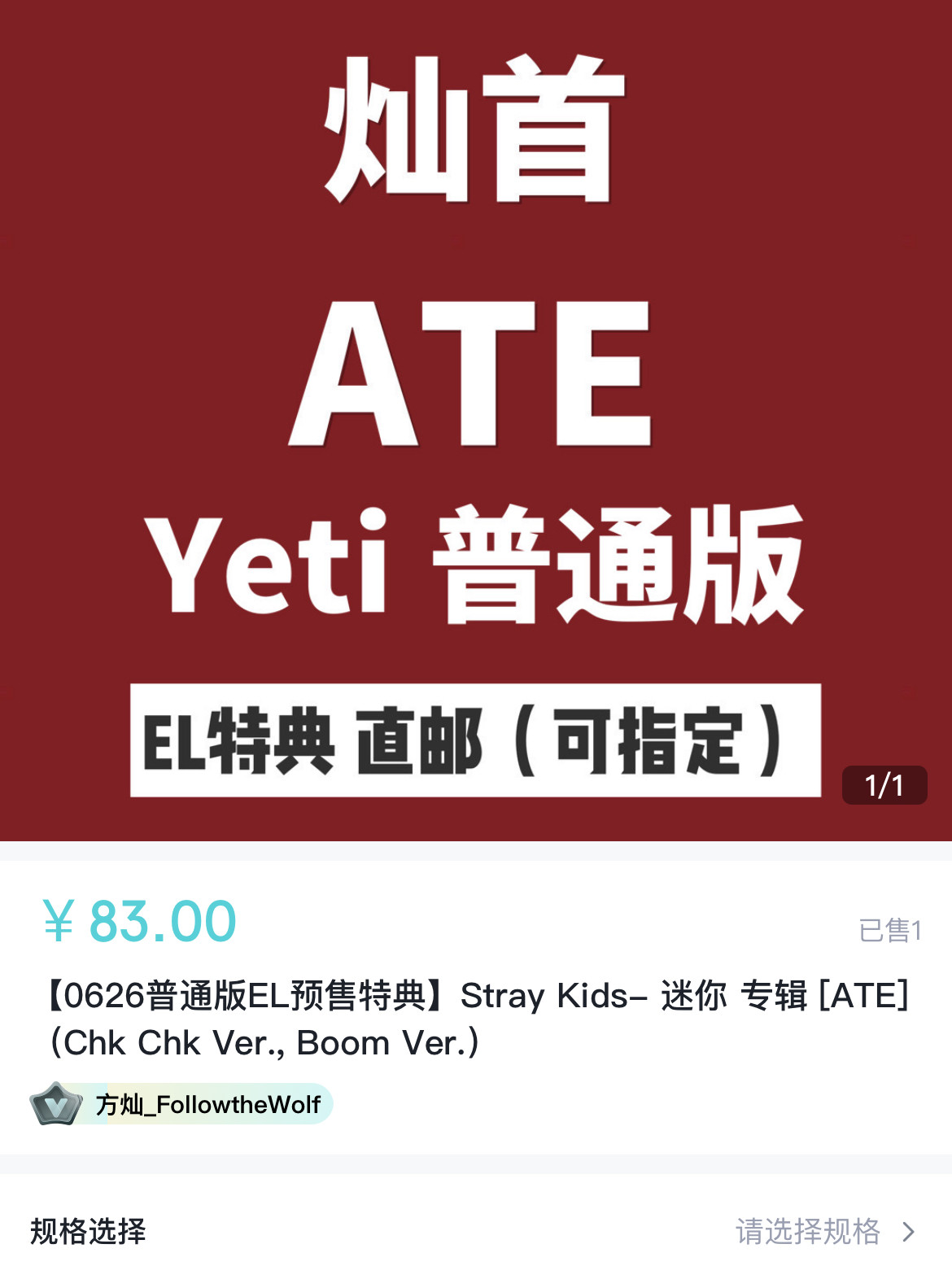Open seller 方灿_FollowtheWolf's shop

(181, 1104)
